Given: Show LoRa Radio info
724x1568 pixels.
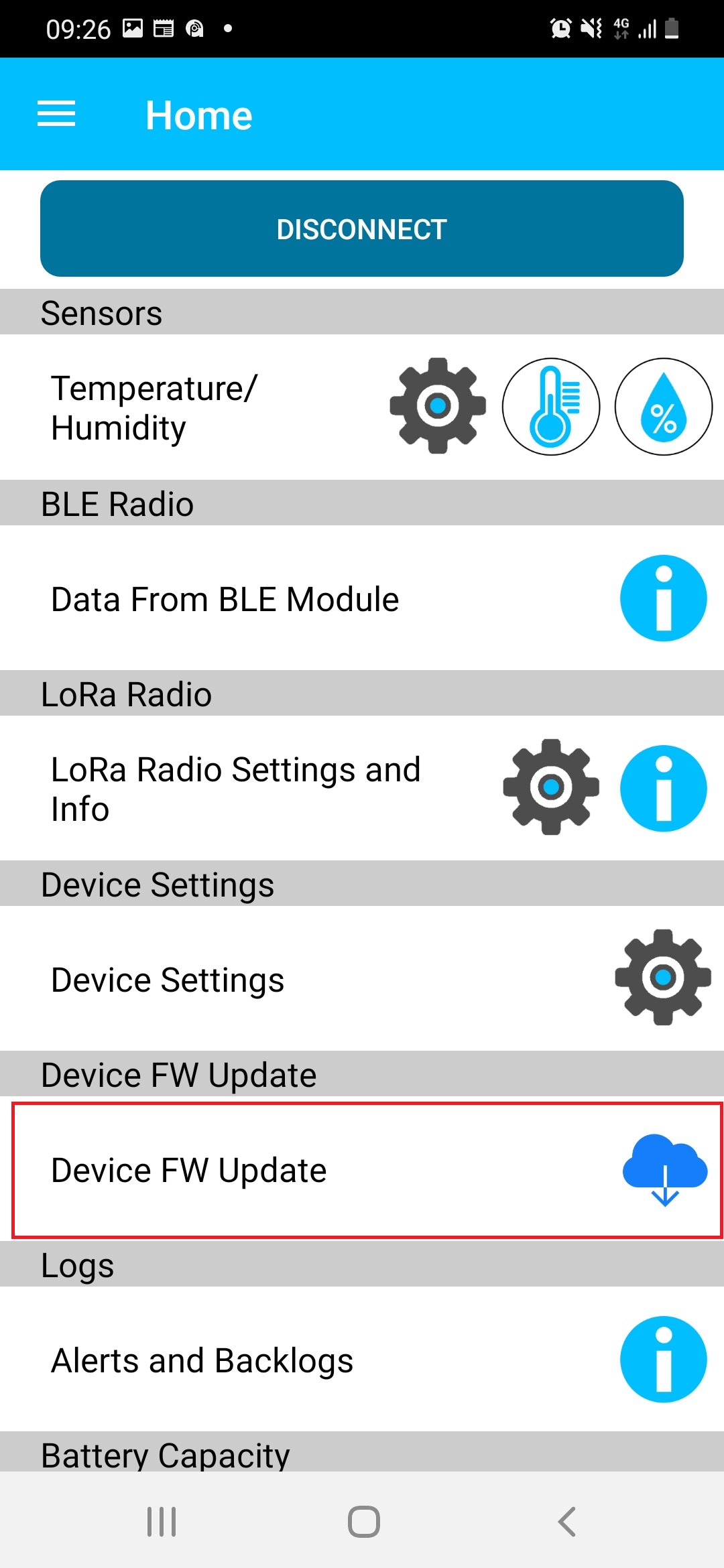Looking at the screenshot, I should coord(664,788).
